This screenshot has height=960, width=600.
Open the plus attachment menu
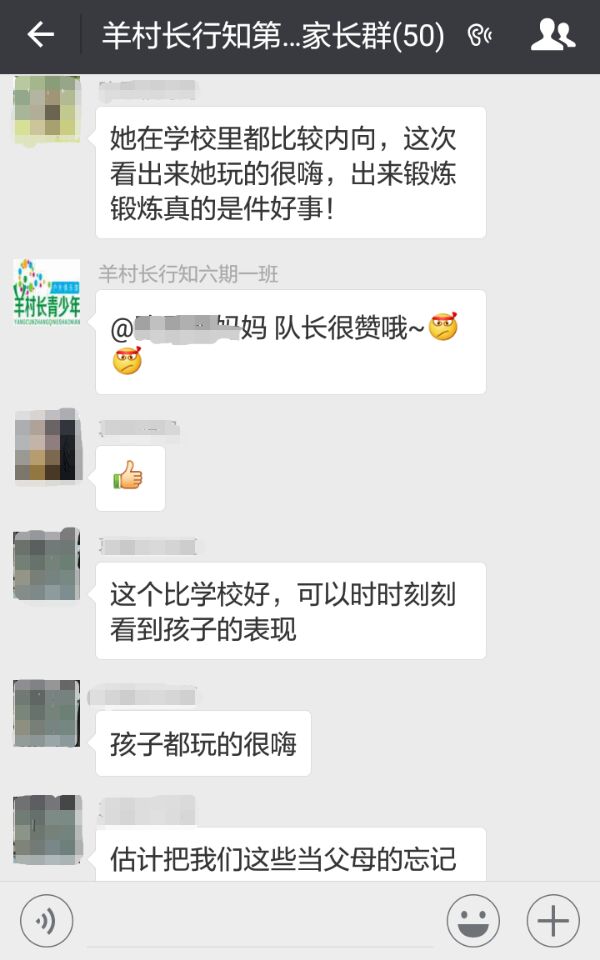[553, 920]
